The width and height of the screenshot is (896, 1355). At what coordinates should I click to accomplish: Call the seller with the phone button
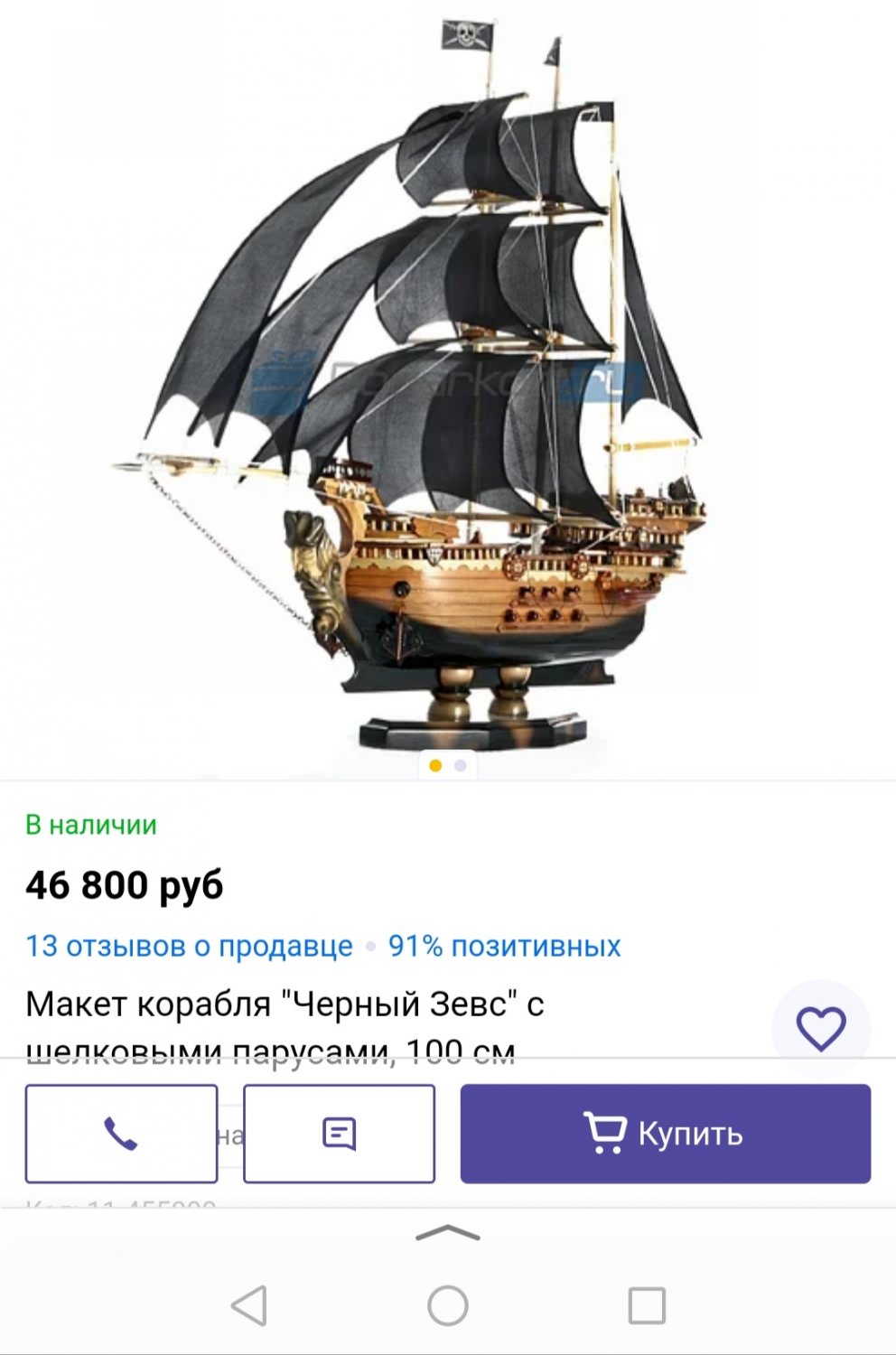[121, 1134]
